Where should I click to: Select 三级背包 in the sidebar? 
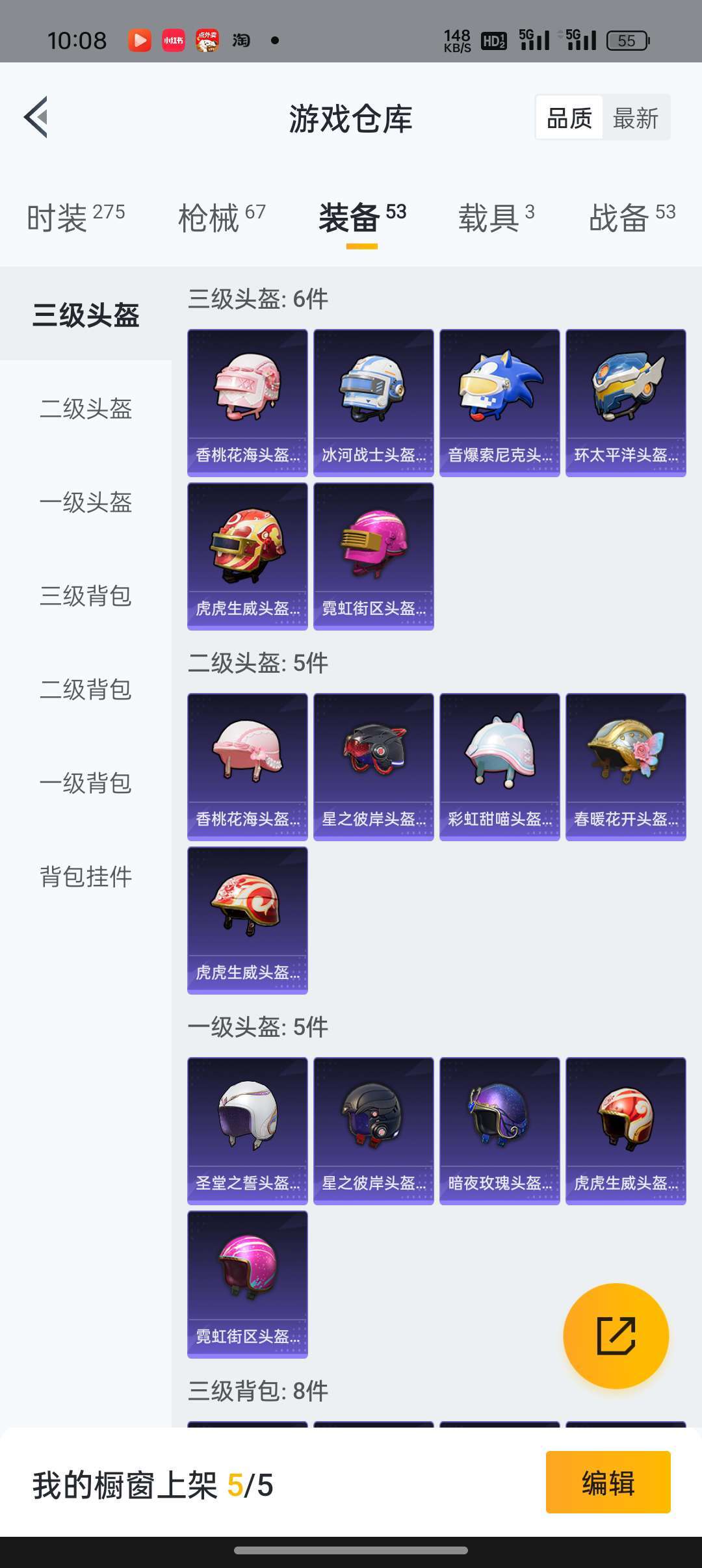point(86,596)
